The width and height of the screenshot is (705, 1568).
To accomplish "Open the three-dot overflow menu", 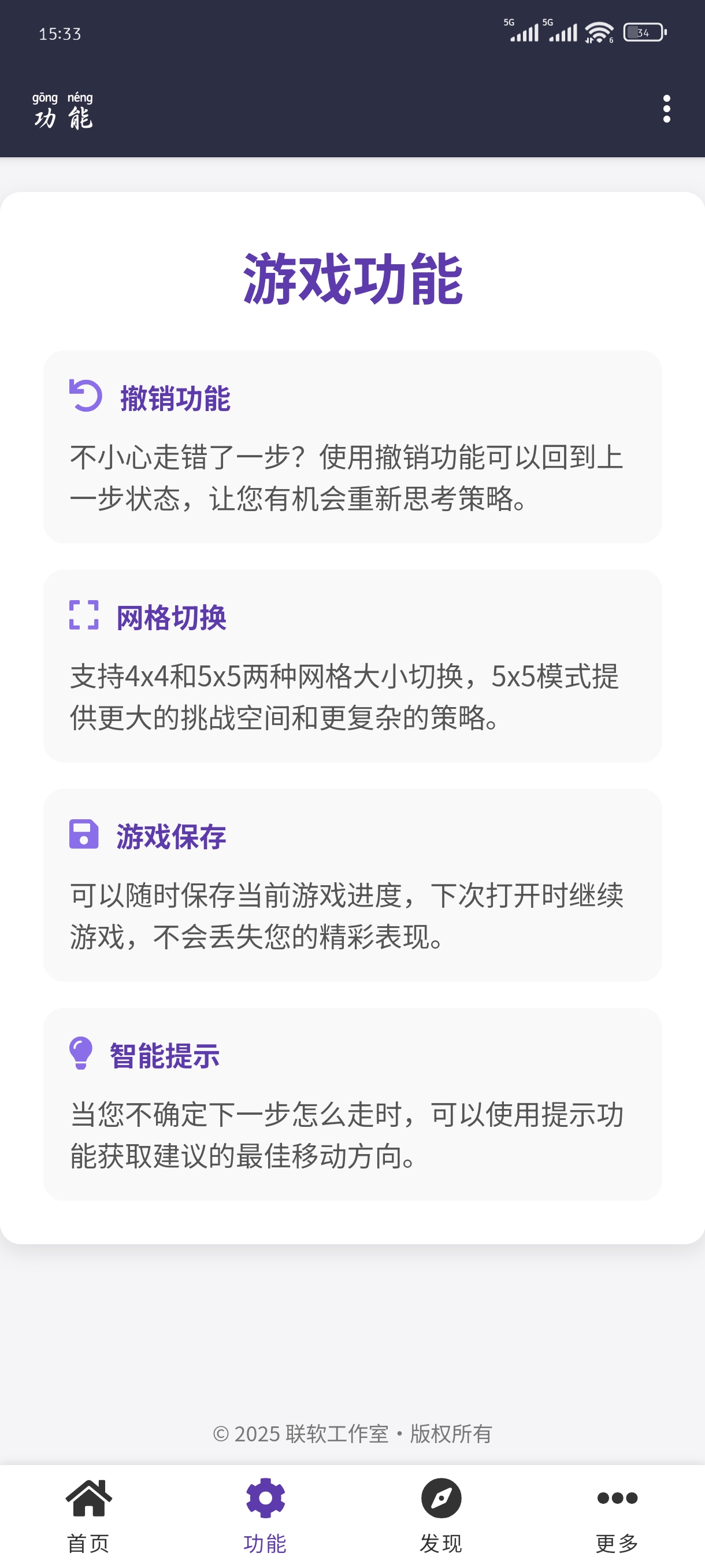I will pyautogui.click(x=666, y=109).
